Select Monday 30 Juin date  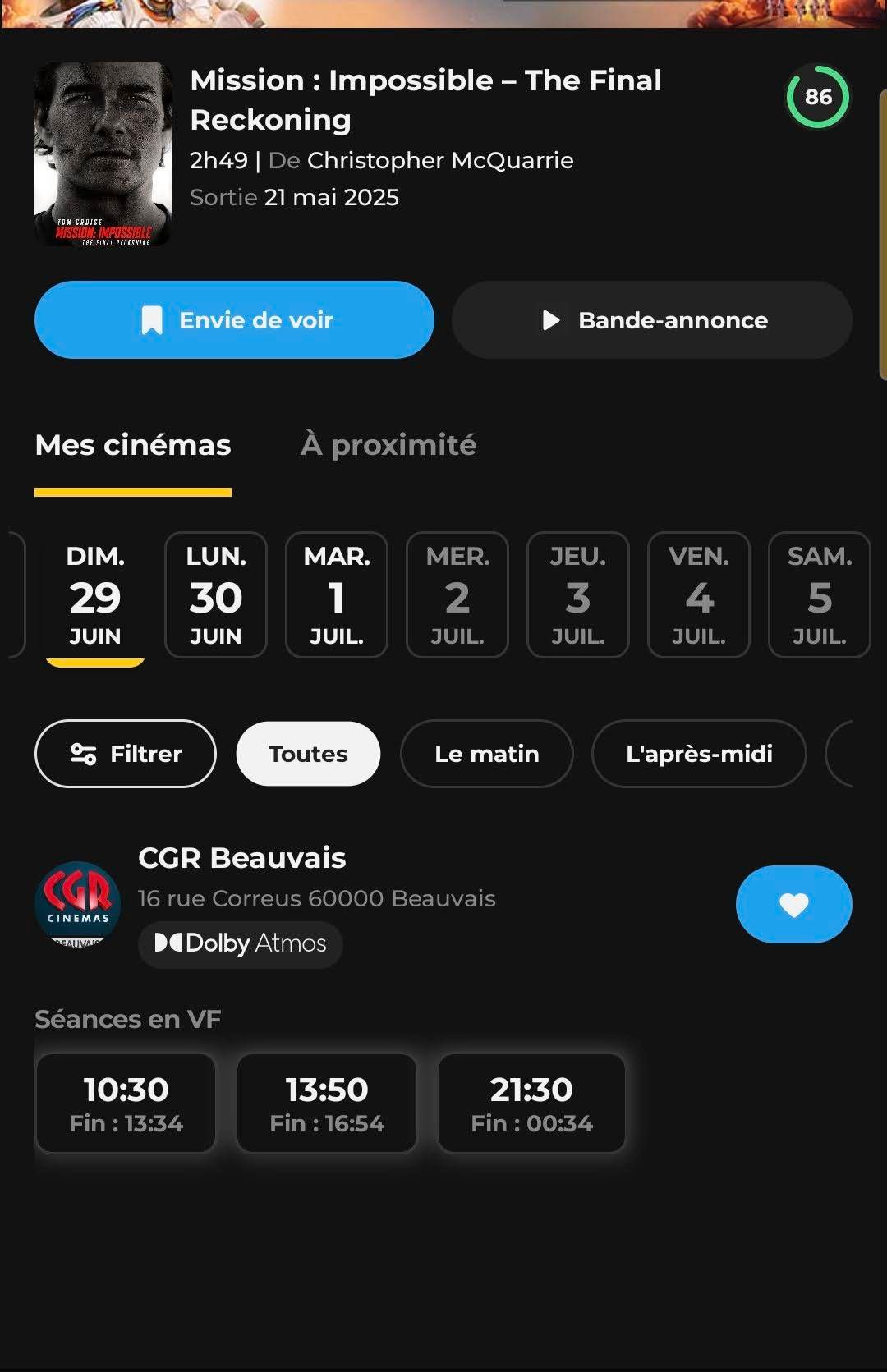pyautogui.click(x=216, y=595)
